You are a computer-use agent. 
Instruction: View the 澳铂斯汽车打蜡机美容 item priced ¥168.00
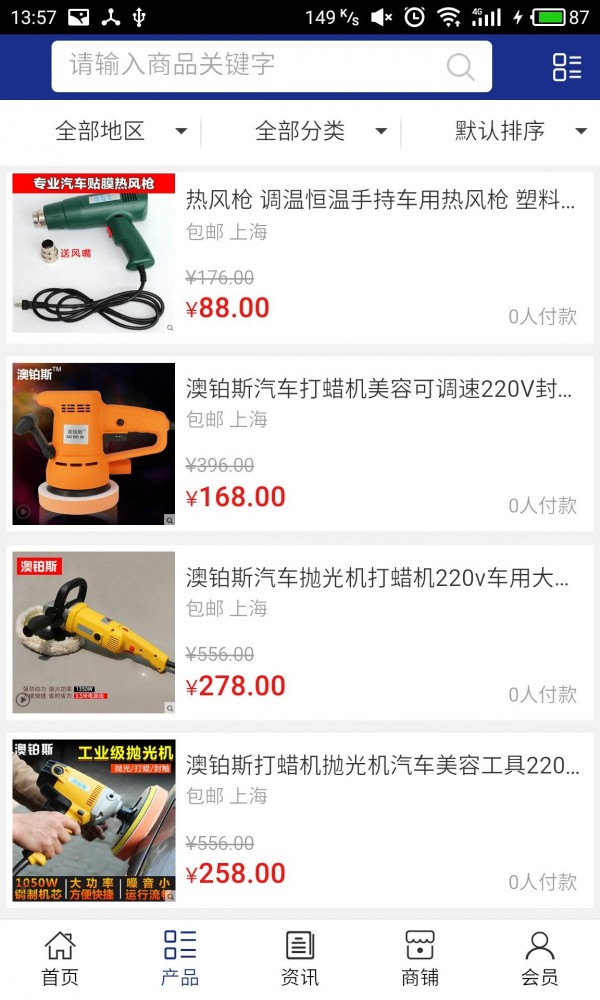pyautogui.click(x=380, y=389)
